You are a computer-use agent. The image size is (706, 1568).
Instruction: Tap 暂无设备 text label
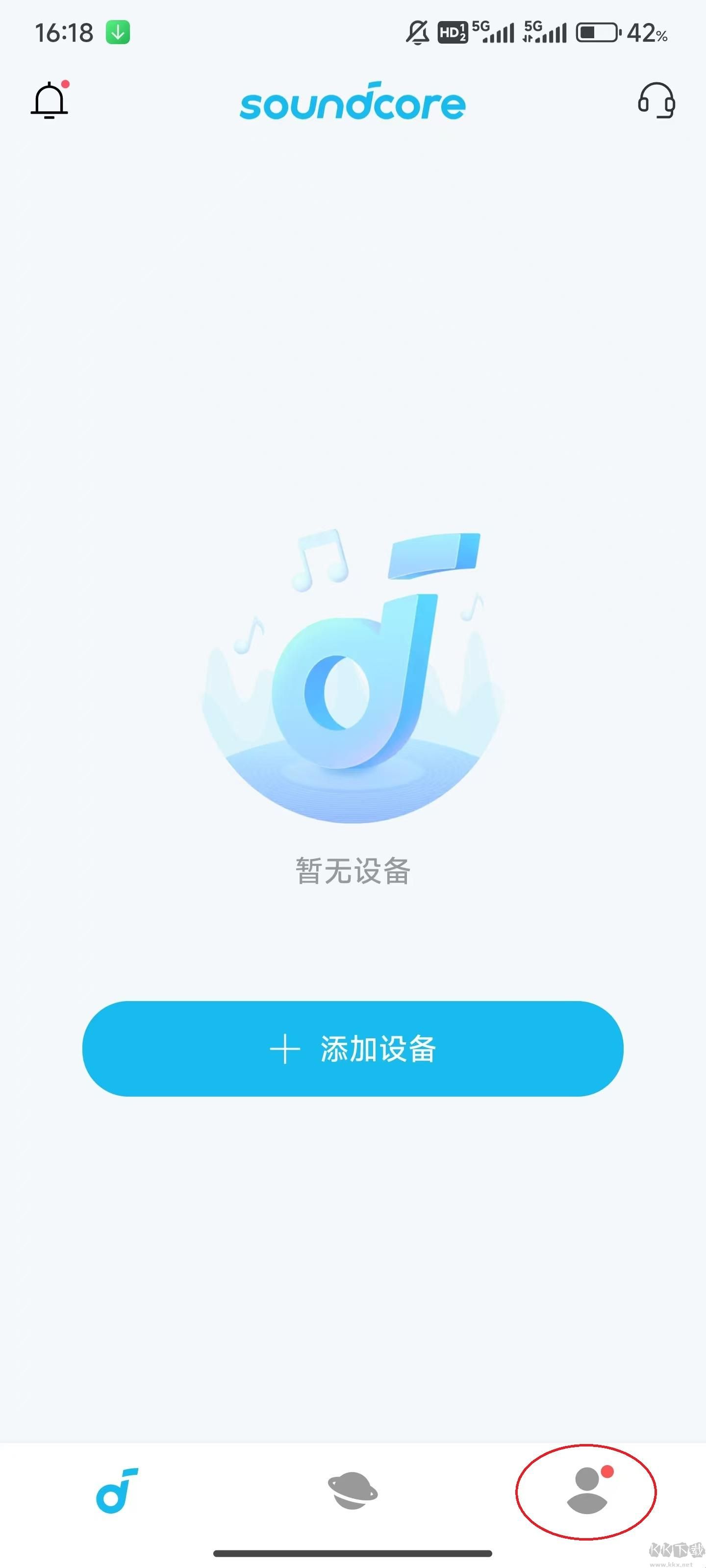(x=353, y=870)
